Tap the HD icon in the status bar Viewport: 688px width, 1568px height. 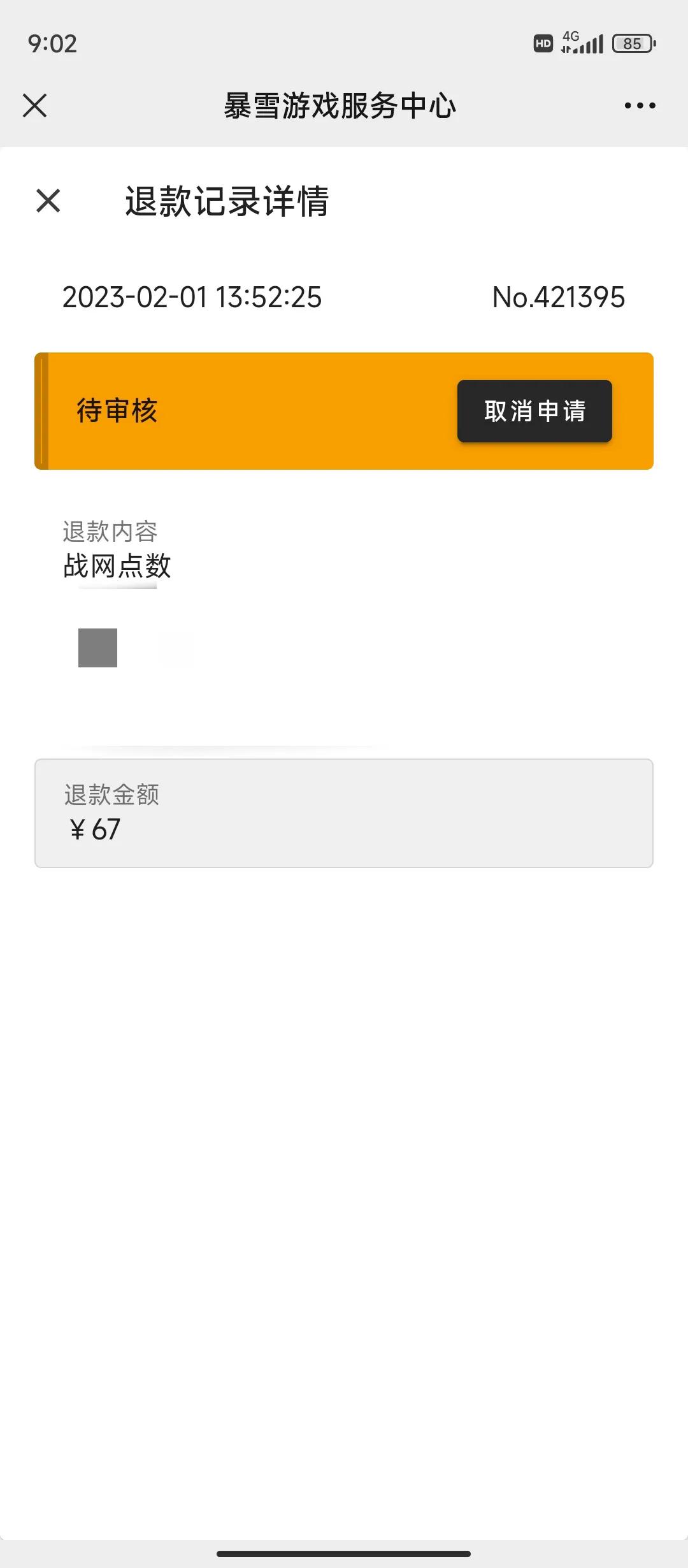pyautogui.click(x=544, y=42)
